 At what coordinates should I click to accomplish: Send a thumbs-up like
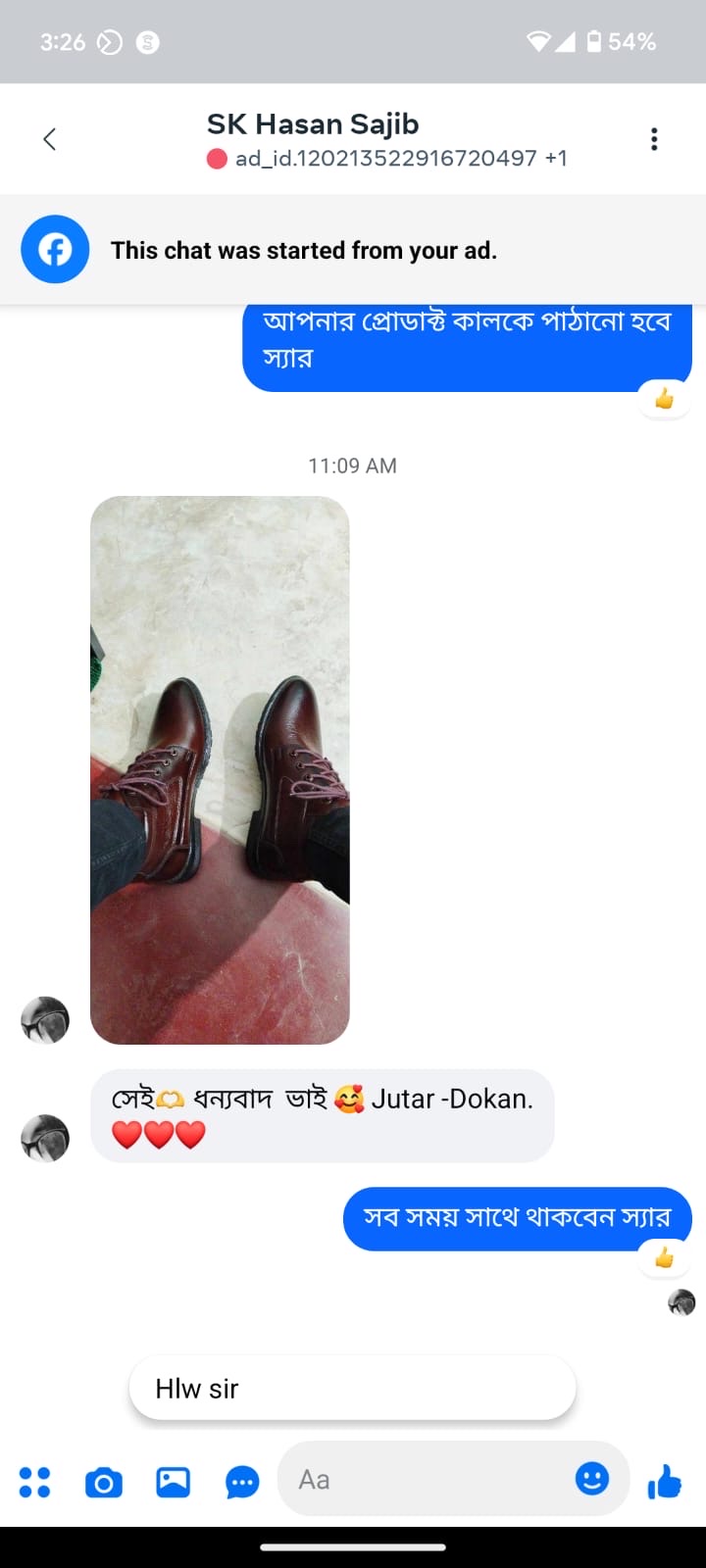(x=665, y=1482)
